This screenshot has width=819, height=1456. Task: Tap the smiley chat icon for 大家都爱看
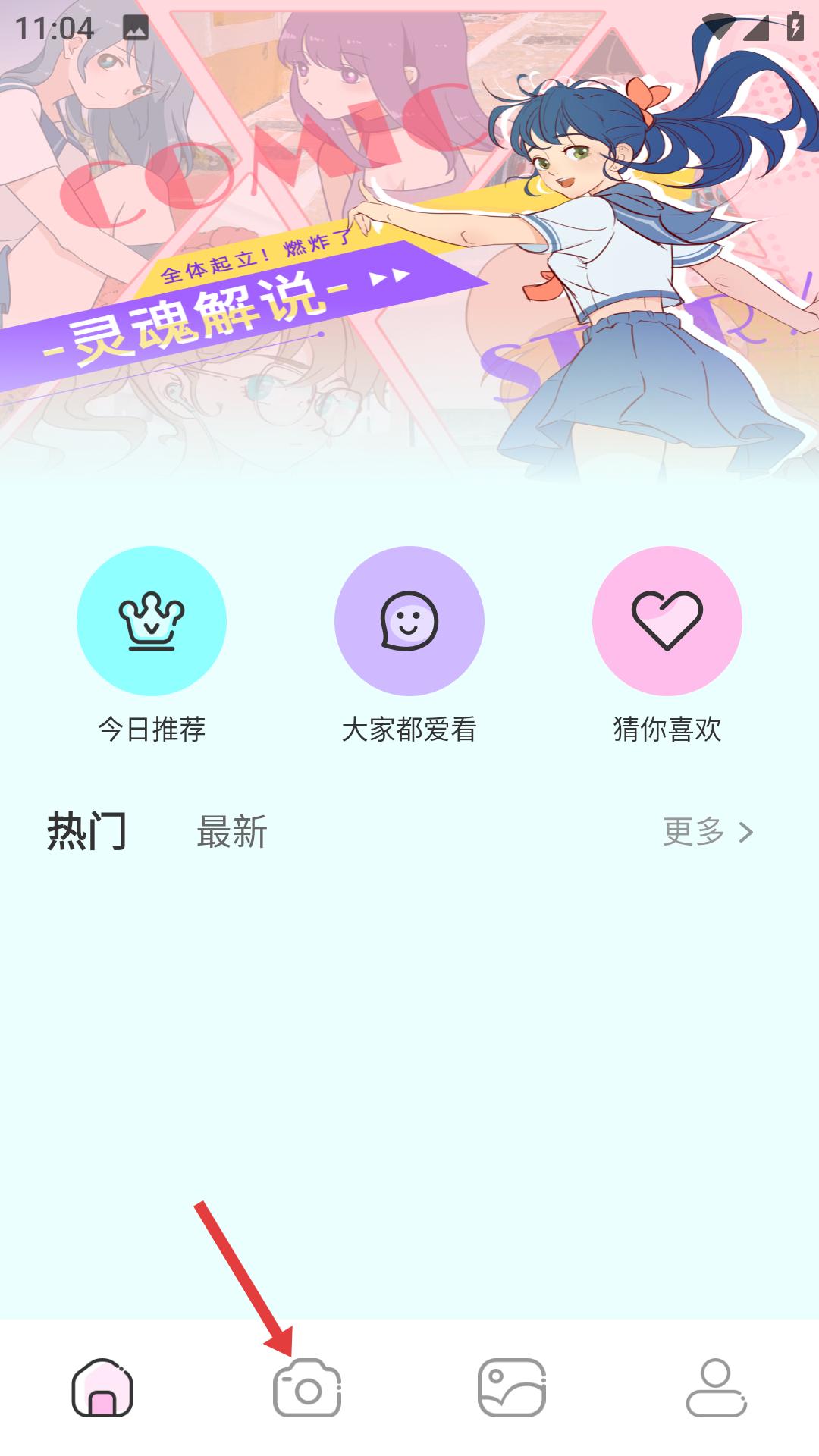click(409, 620)
